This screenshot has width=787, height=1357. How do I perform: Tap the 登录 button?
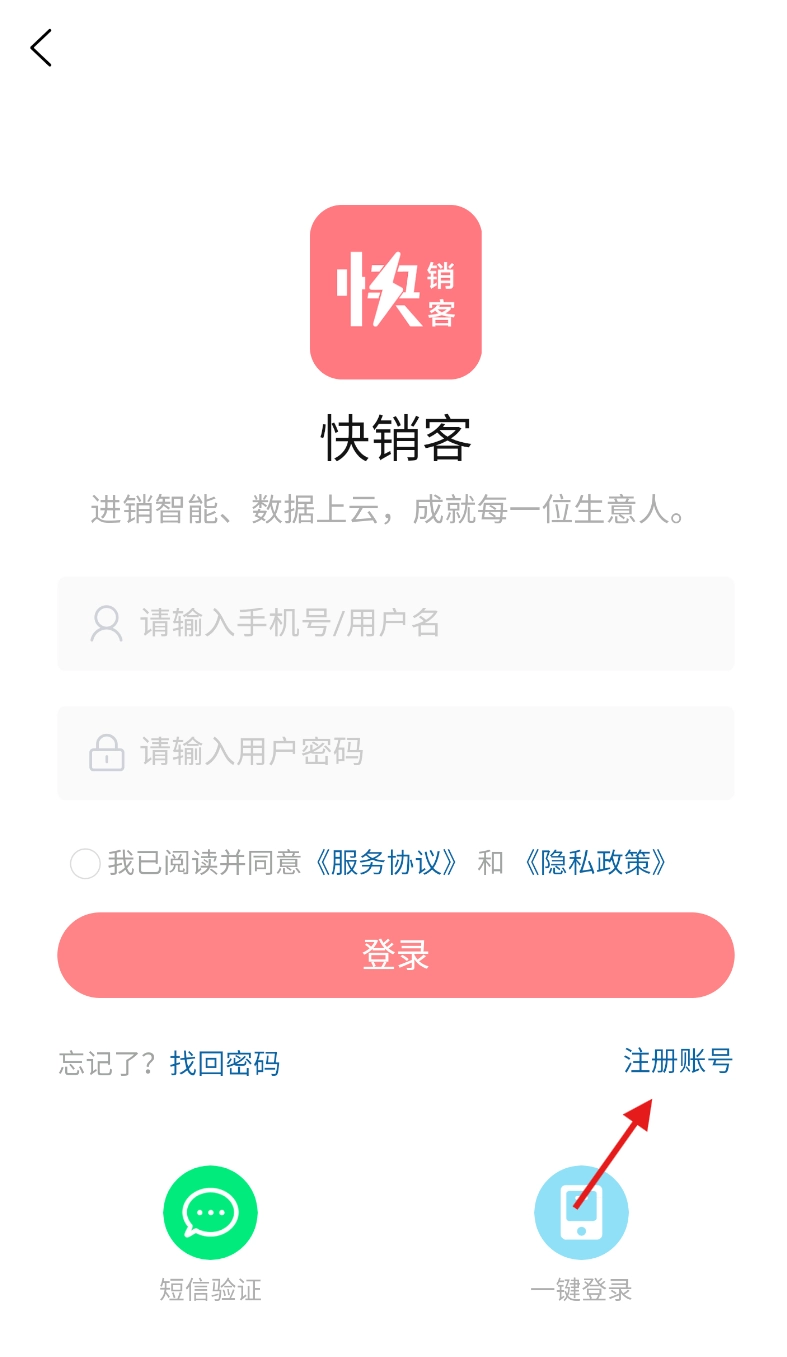point(395,955)
